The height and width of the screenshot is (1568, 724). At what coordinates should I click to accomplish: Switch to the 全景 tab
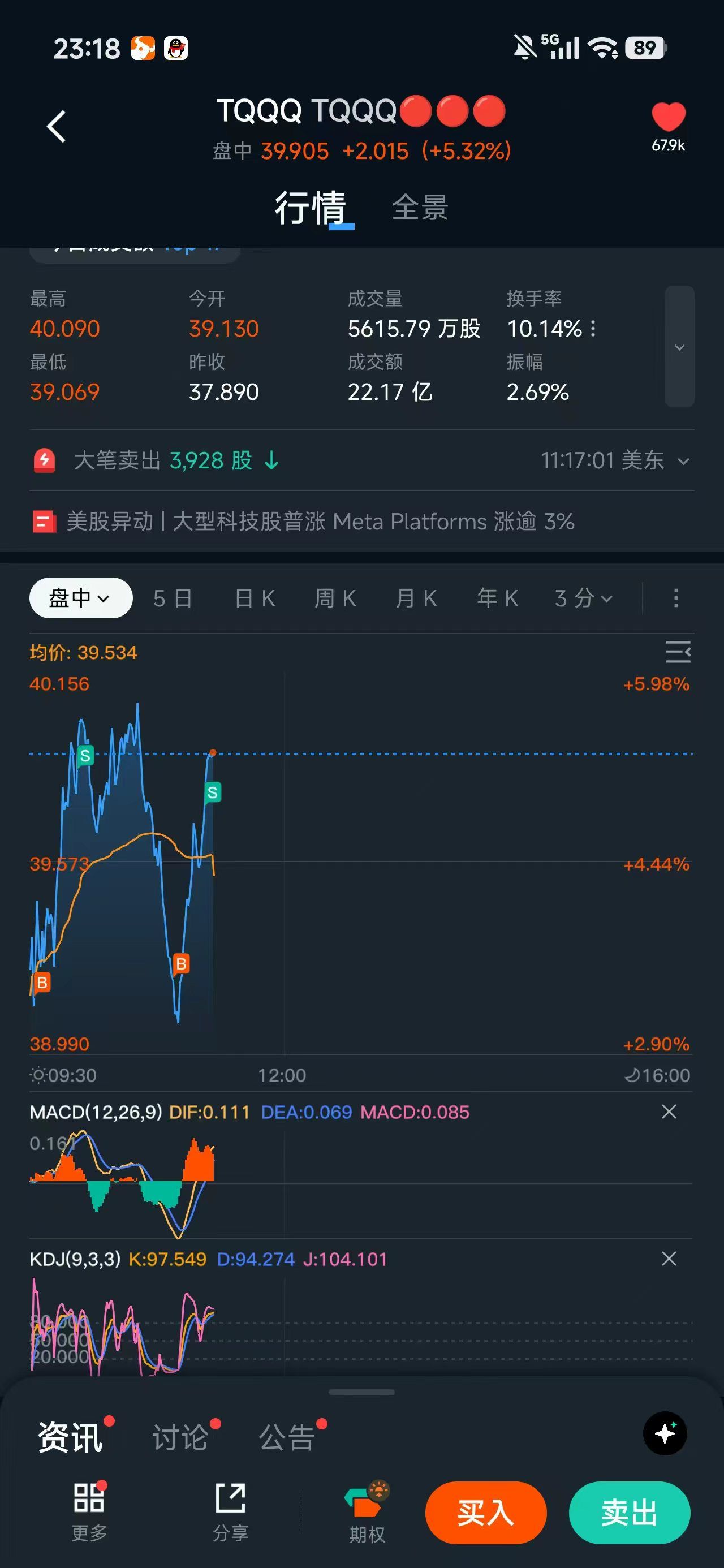pyautogui.click(x=420, y=208)
